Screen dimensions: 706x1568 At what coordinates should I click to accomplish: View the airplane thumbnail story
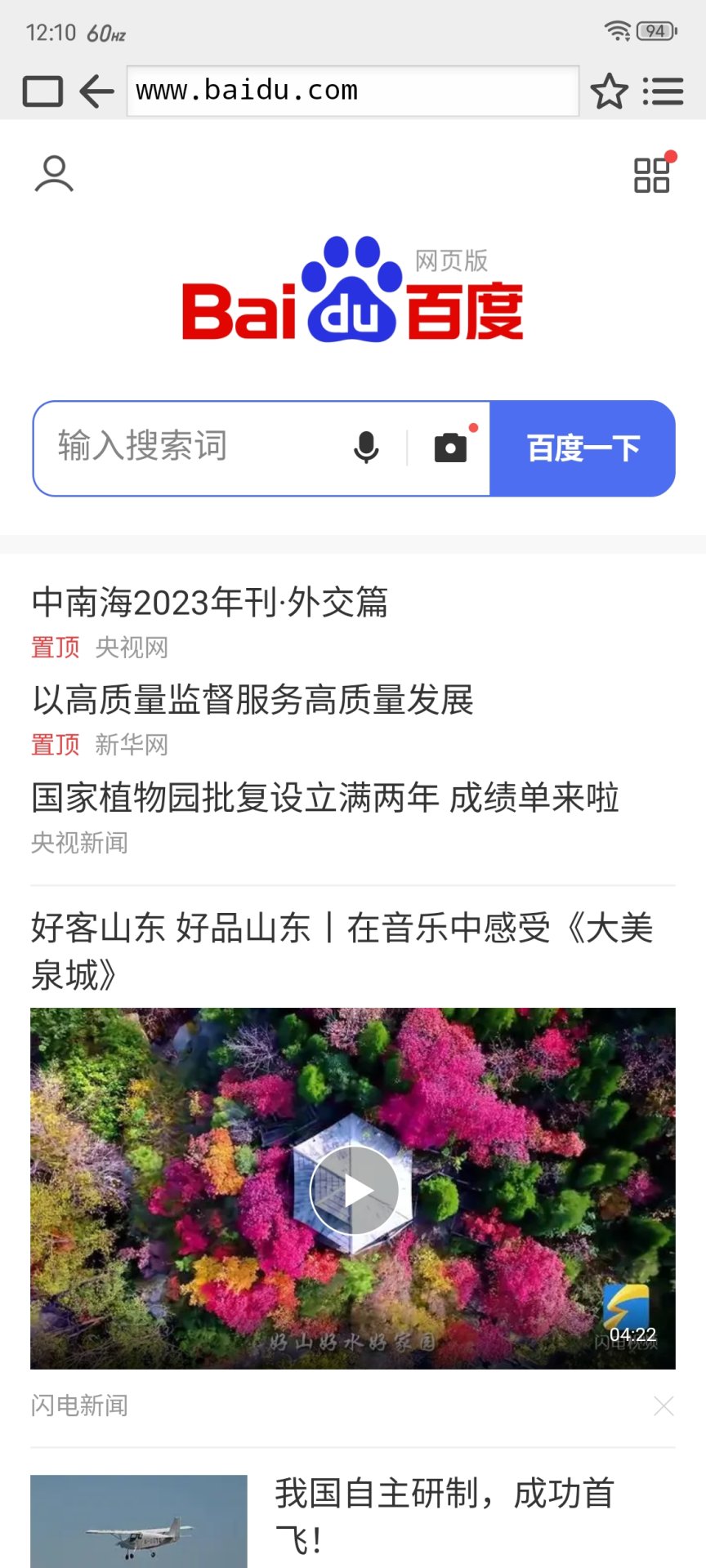(x=139, y=1521)
